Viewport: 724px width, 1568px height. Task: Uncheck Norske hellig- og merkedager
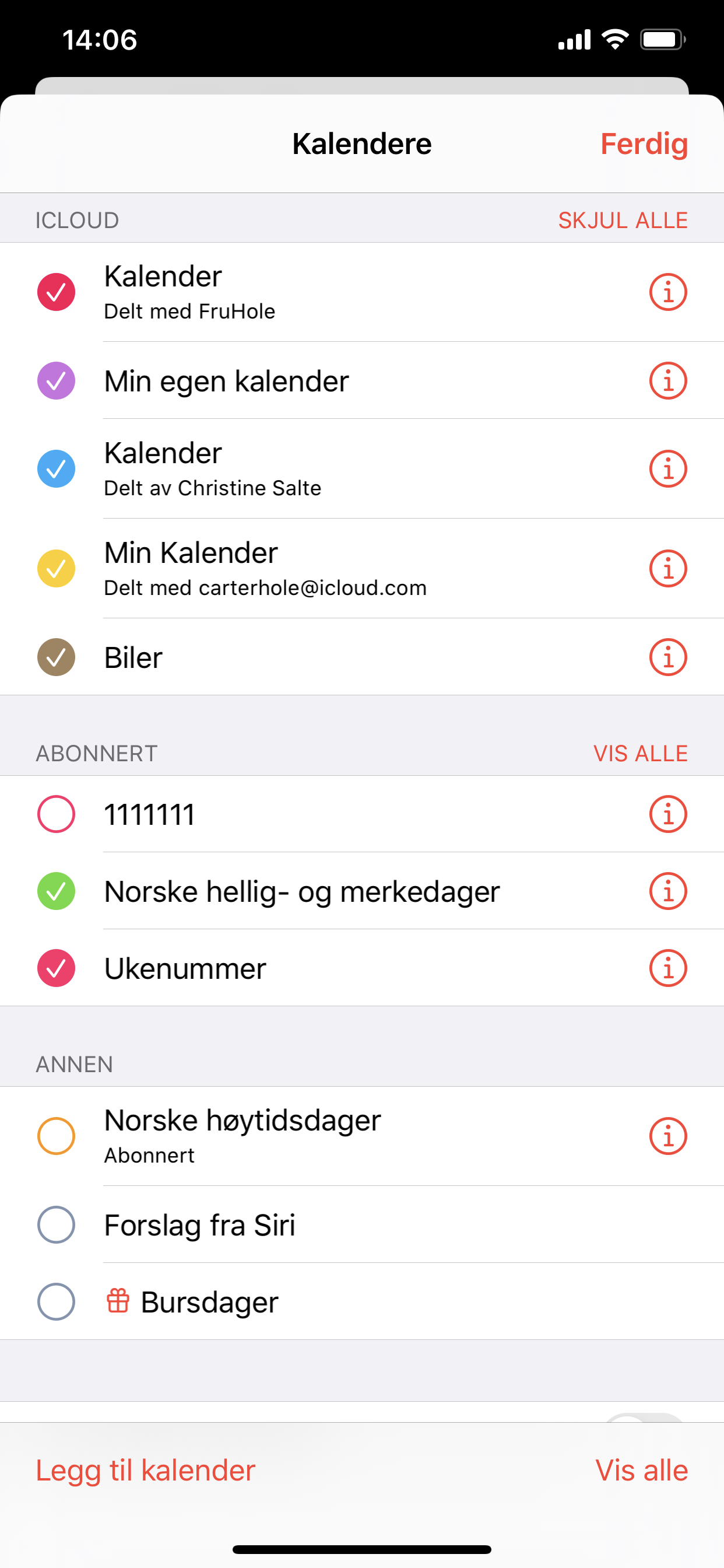[x=56, y=891]
